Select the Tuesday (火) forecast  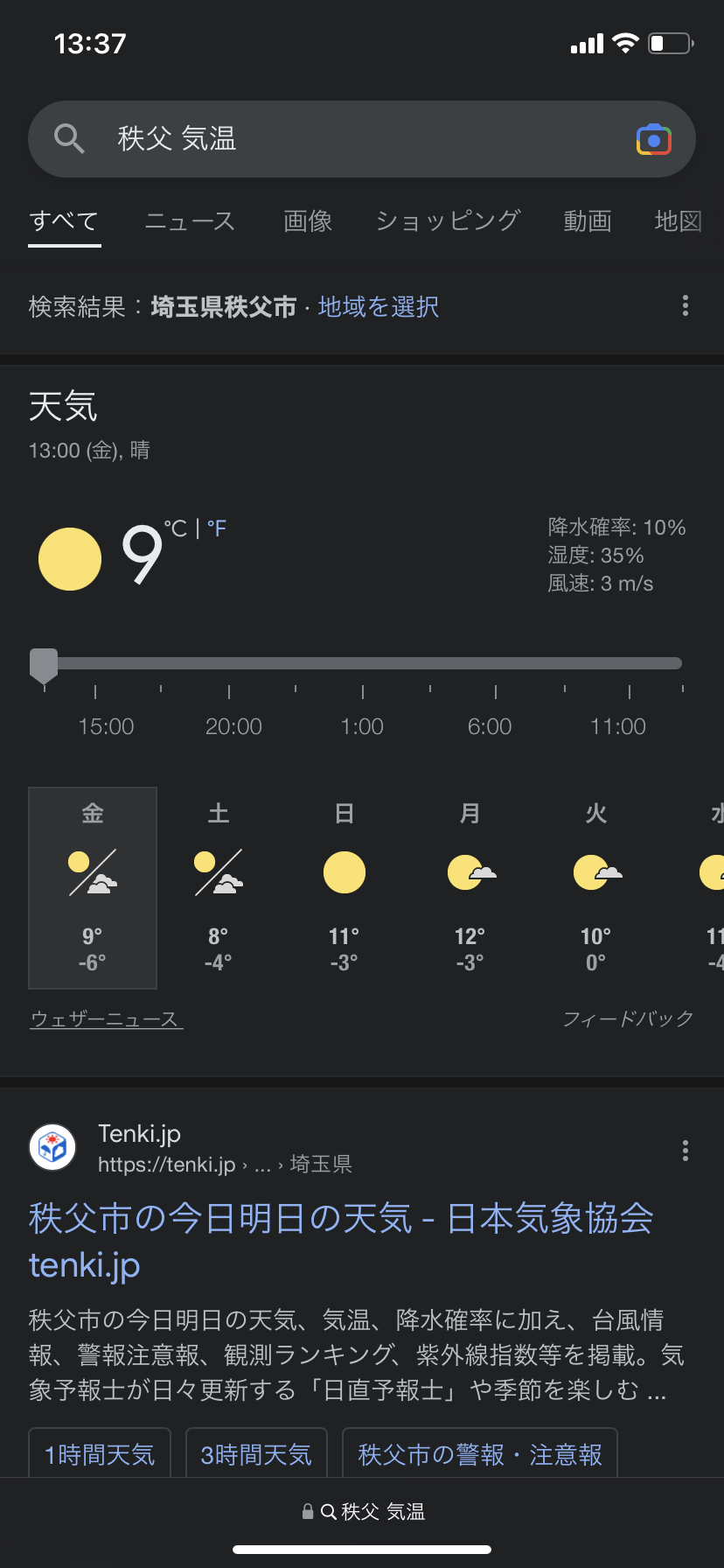click(x=596, y=887)
